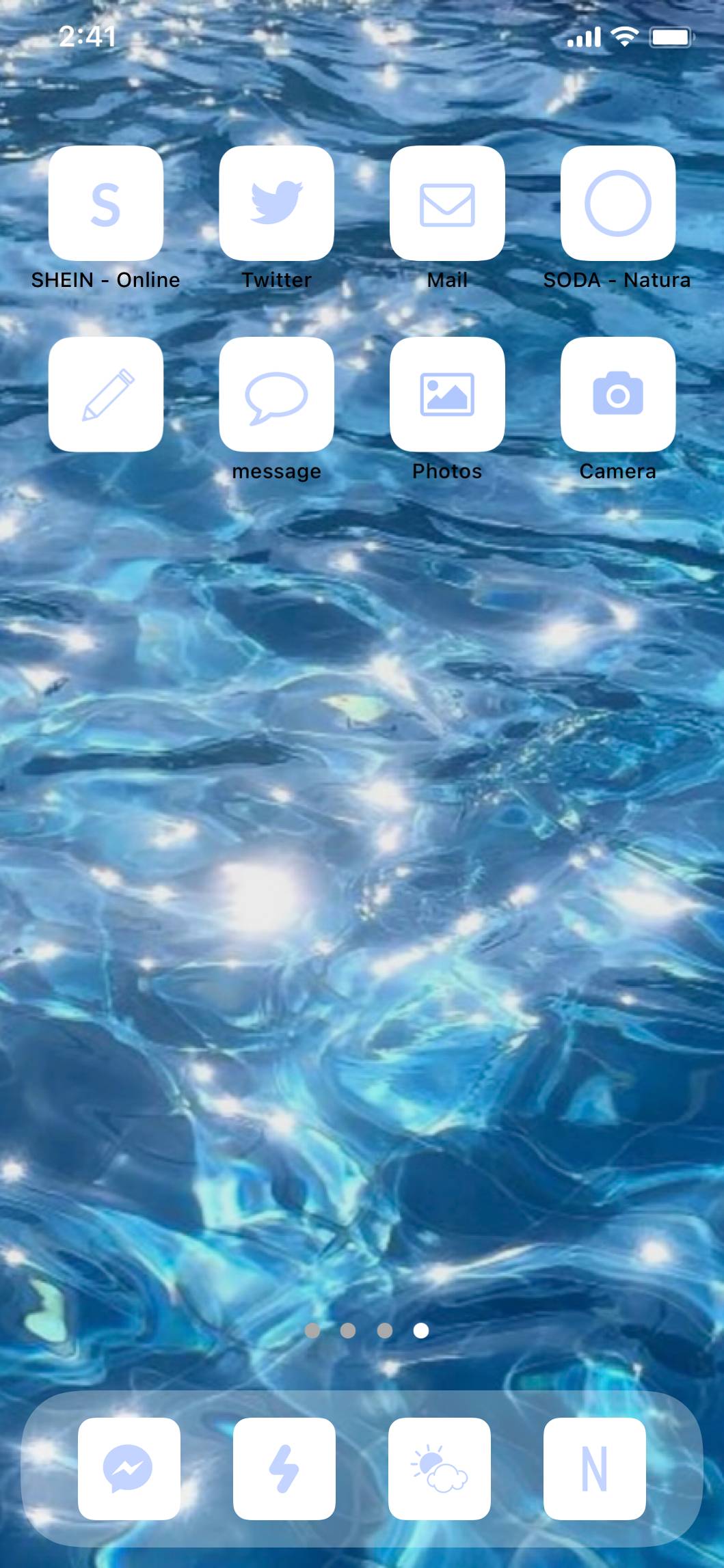Open the message app
The width and height of the screenshot is (724, 1568).
(276, 394)
